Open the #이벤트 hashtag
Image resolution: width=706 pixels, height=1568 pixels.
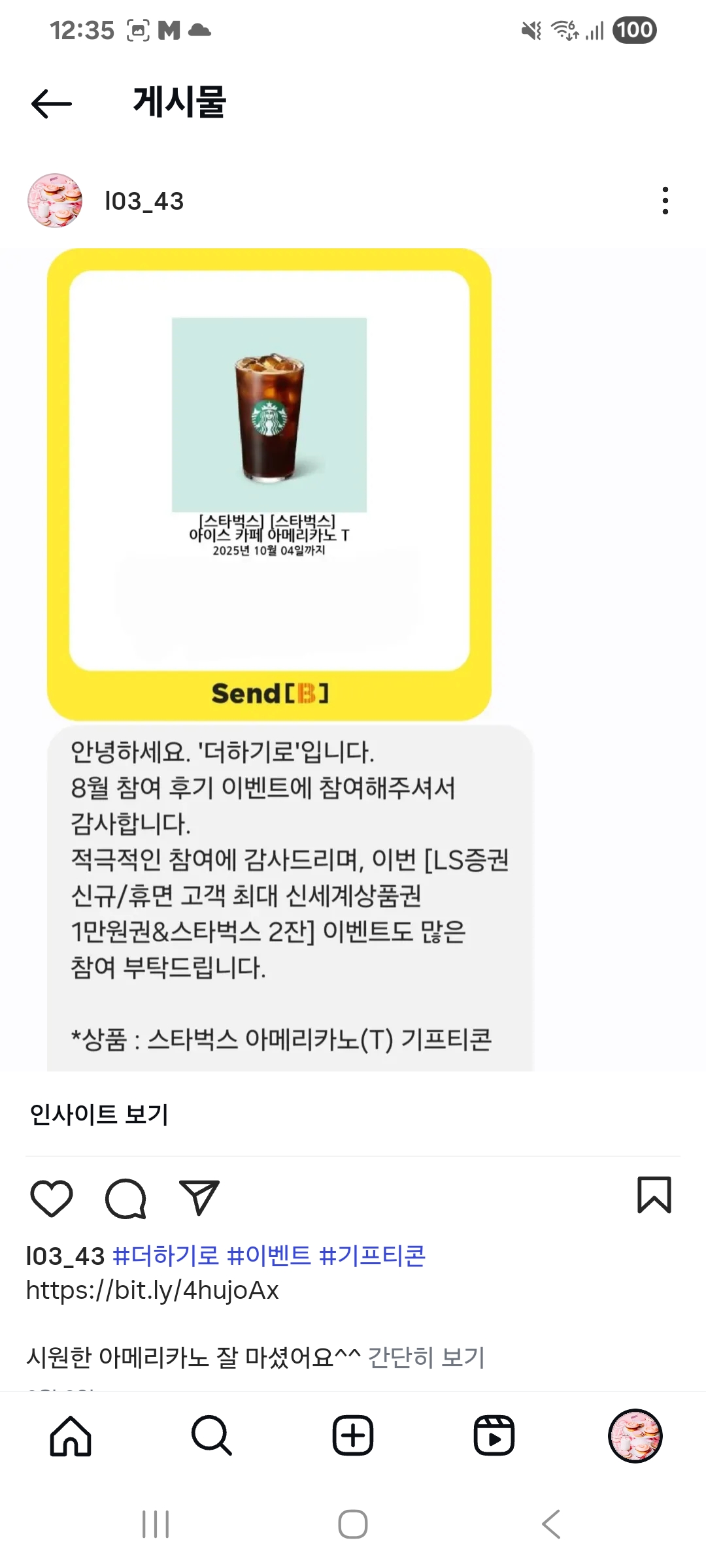(269, 1256)
